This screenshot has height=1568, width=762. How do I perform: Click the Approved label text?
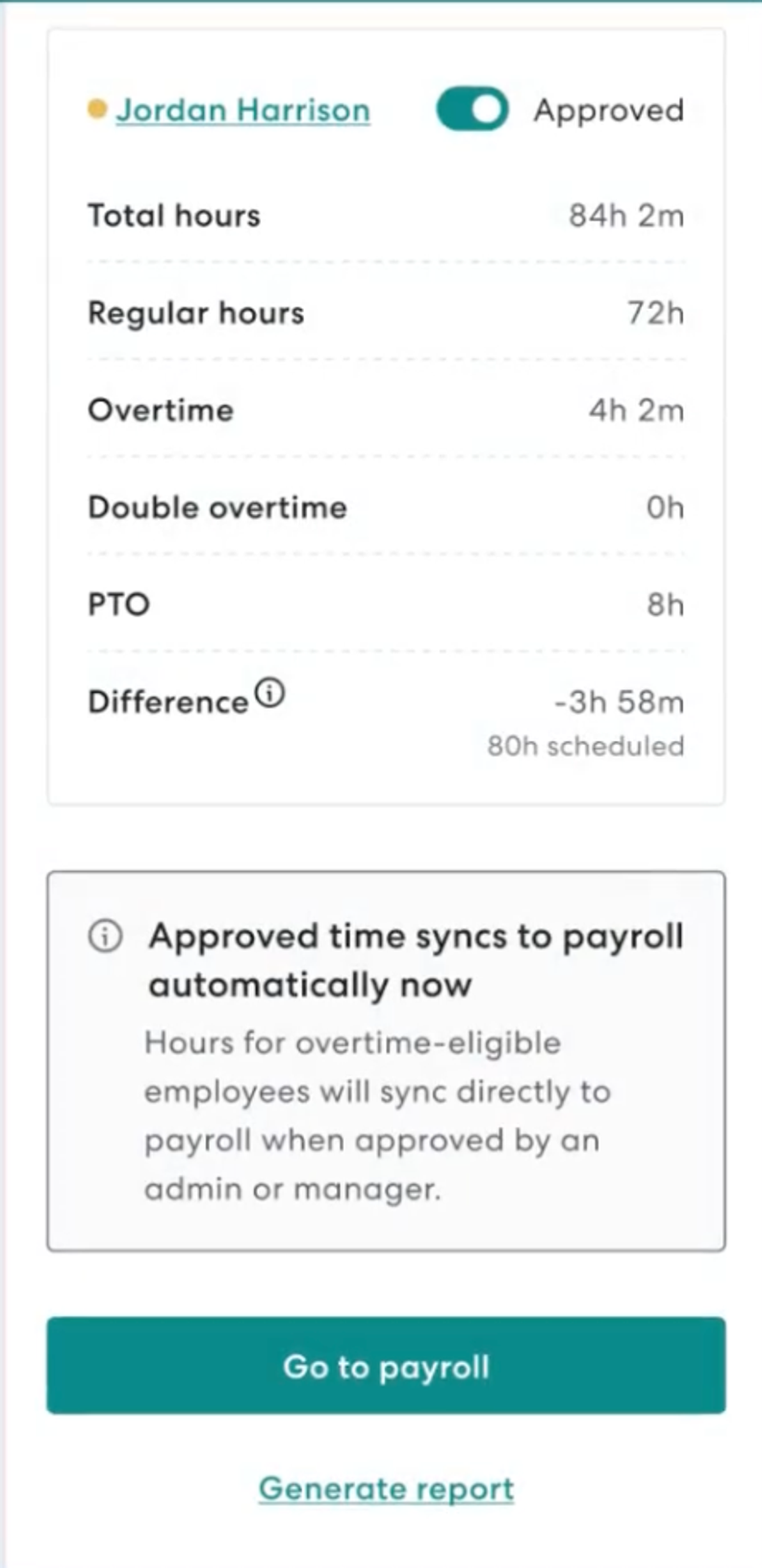pos(609,109)
